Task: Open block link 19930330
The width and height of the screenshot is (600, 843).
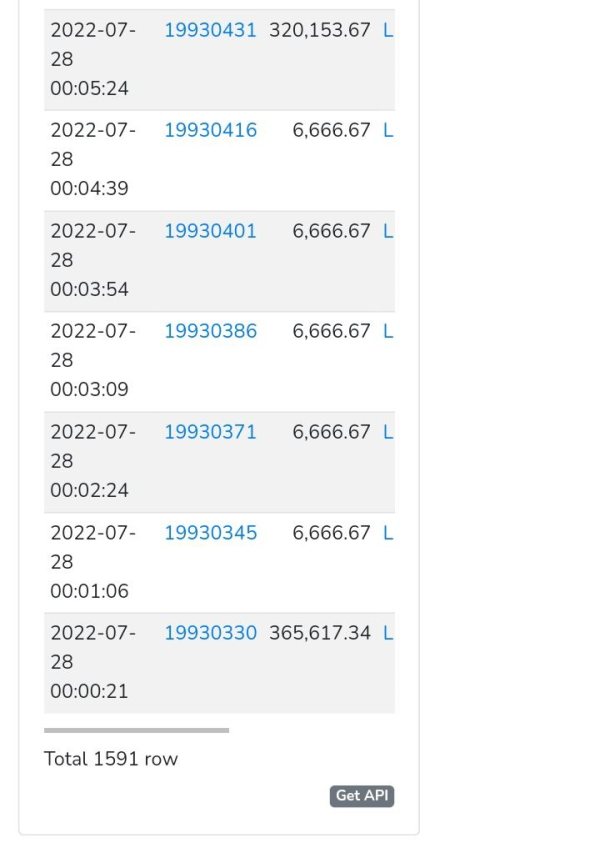Action: pyautogui.click(x=210, y=633)
